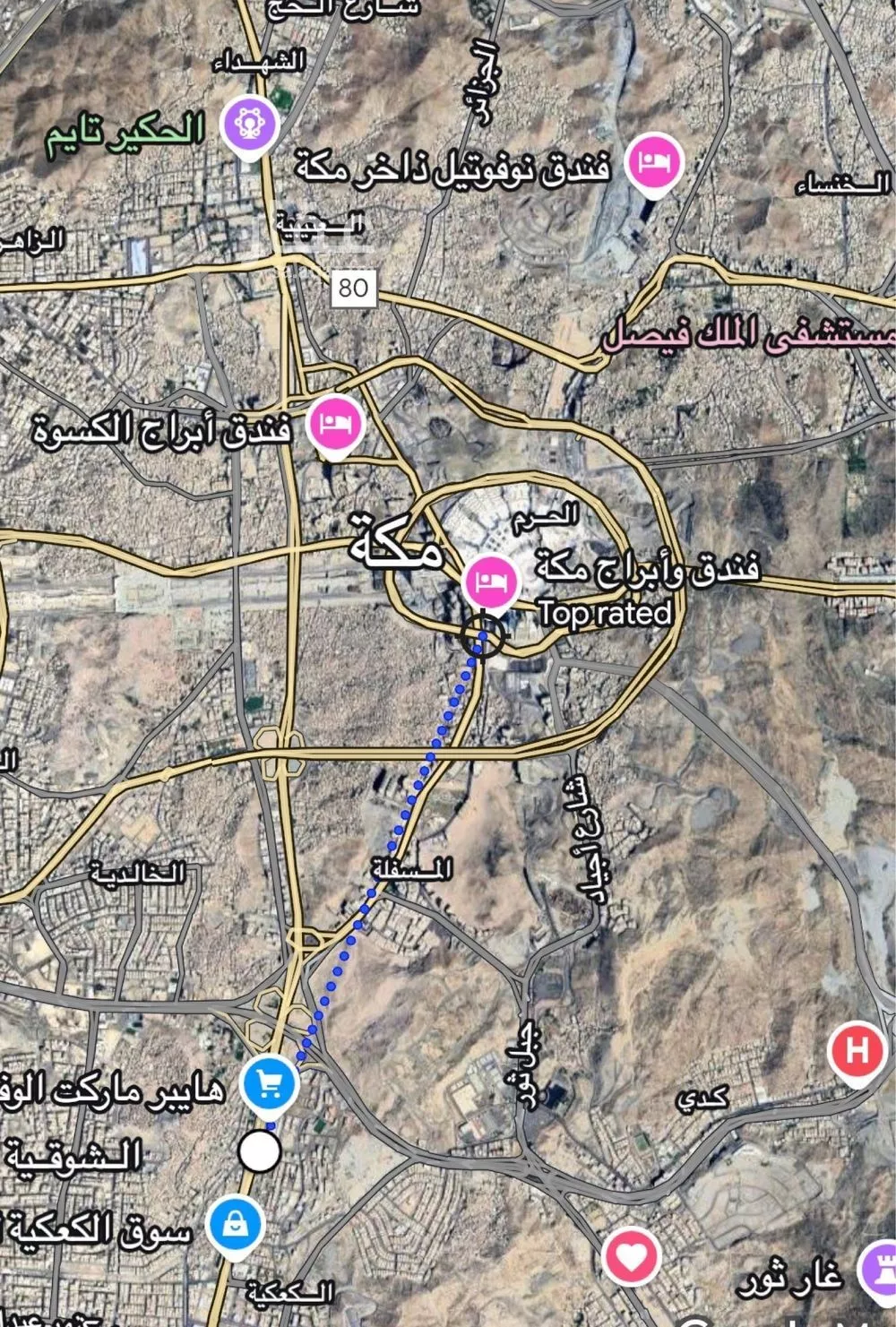Select the white measurement start point circle

coord(260,1151)
